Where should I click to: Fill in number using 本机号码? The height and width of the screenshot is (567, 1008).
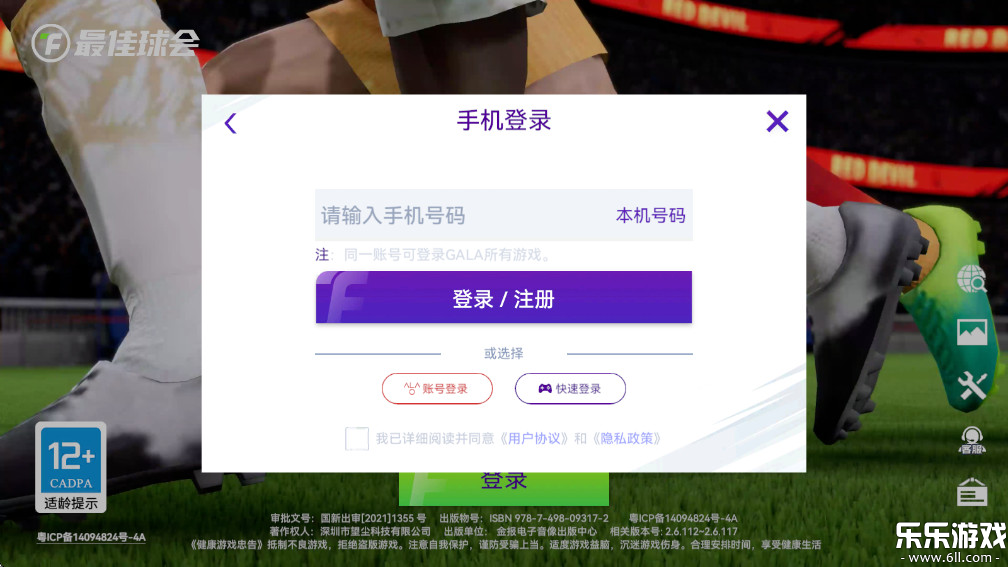click(x=650, y=215)
